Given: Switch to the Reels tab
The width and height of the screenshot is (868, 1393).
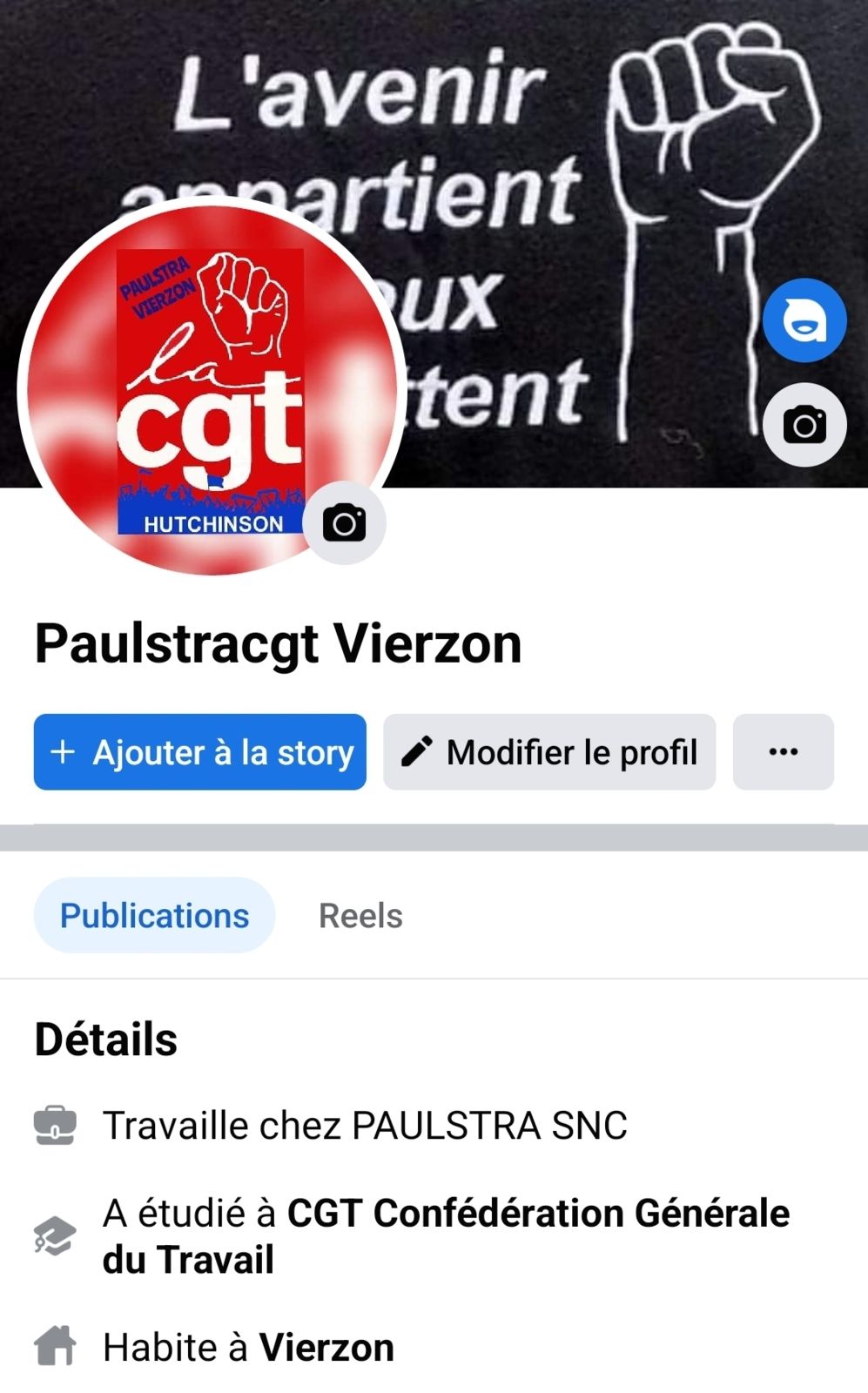Looking at the screenshot, I should pos(360,916).
